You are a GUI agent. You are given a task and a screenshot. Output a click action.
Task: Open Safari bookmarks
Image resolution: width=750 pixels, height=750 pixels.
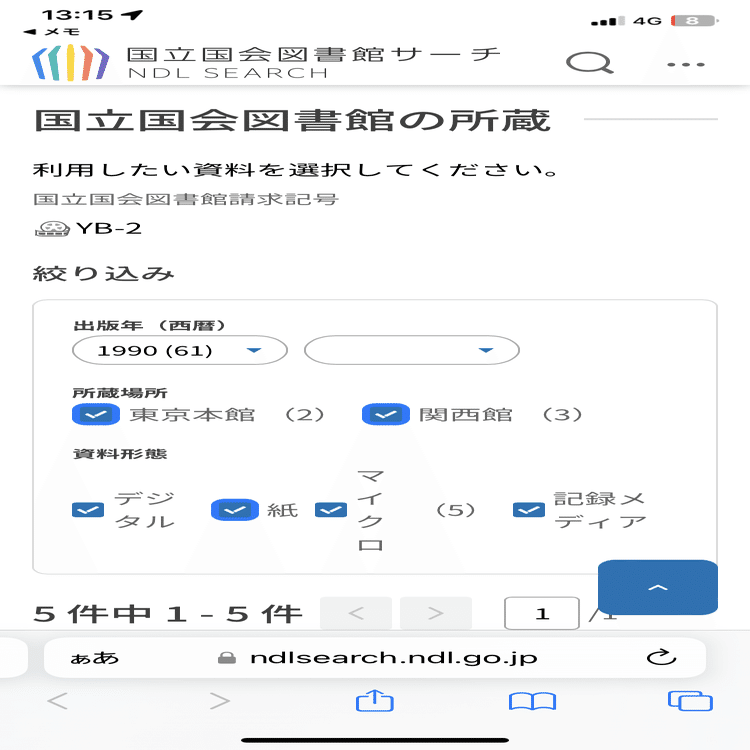point(532,702)
